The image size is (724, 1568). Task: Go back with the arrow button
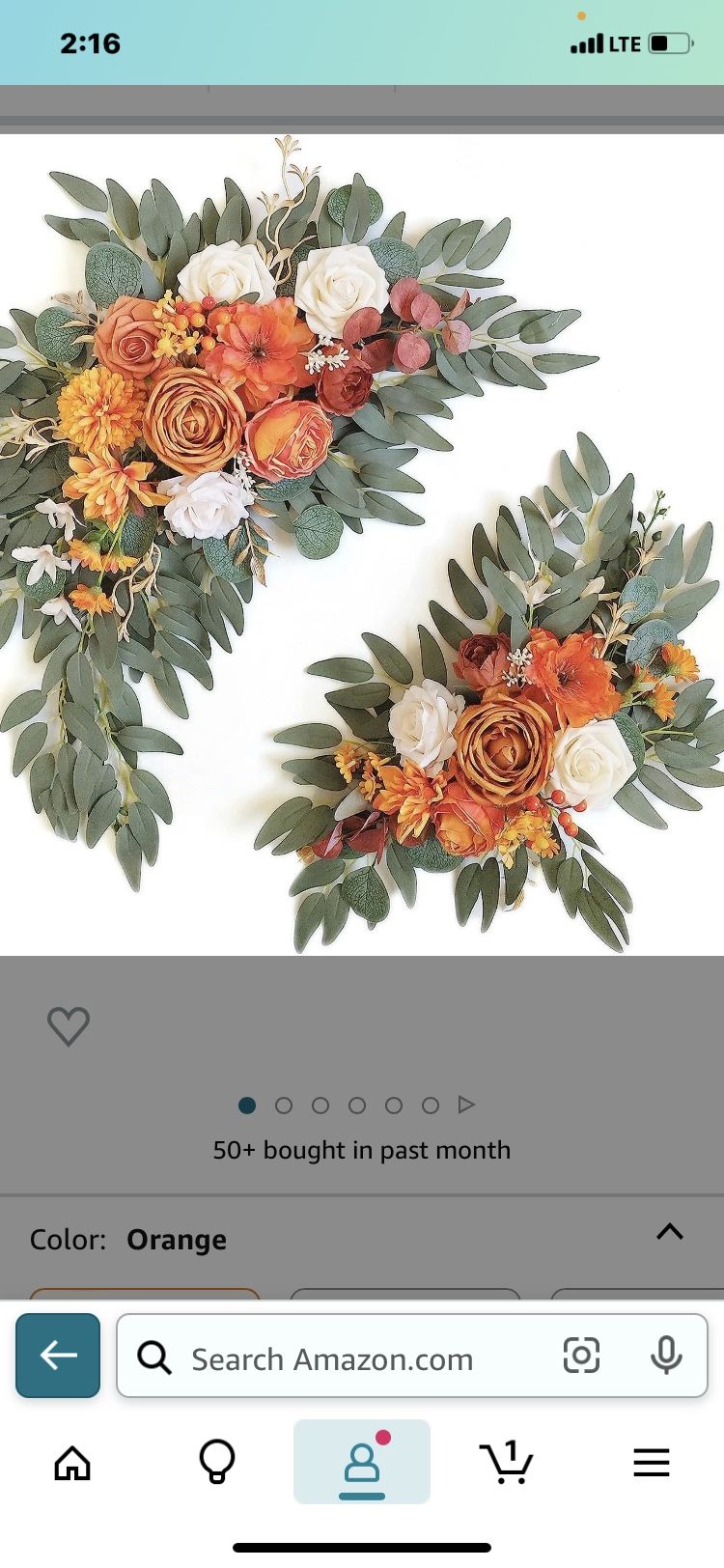tap(58, 1356)
